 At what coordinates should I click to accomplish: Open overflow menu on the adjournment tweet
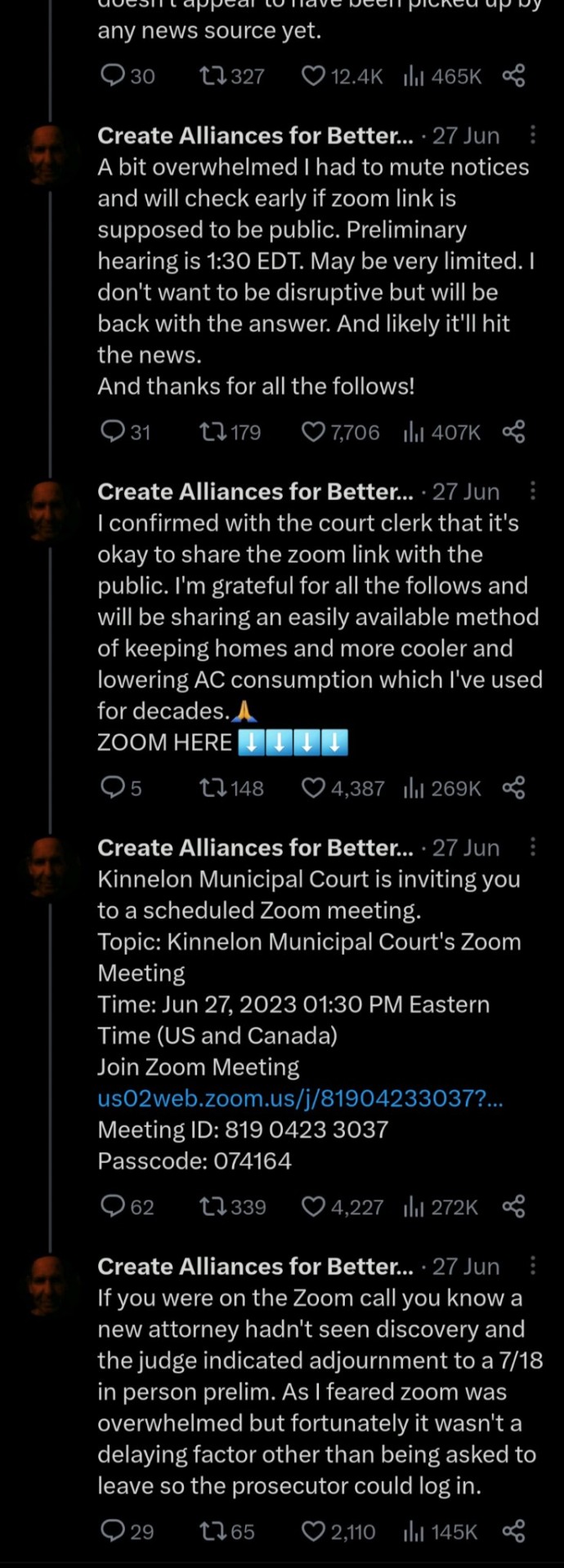pyautogui.click(x=533, y=1266)
